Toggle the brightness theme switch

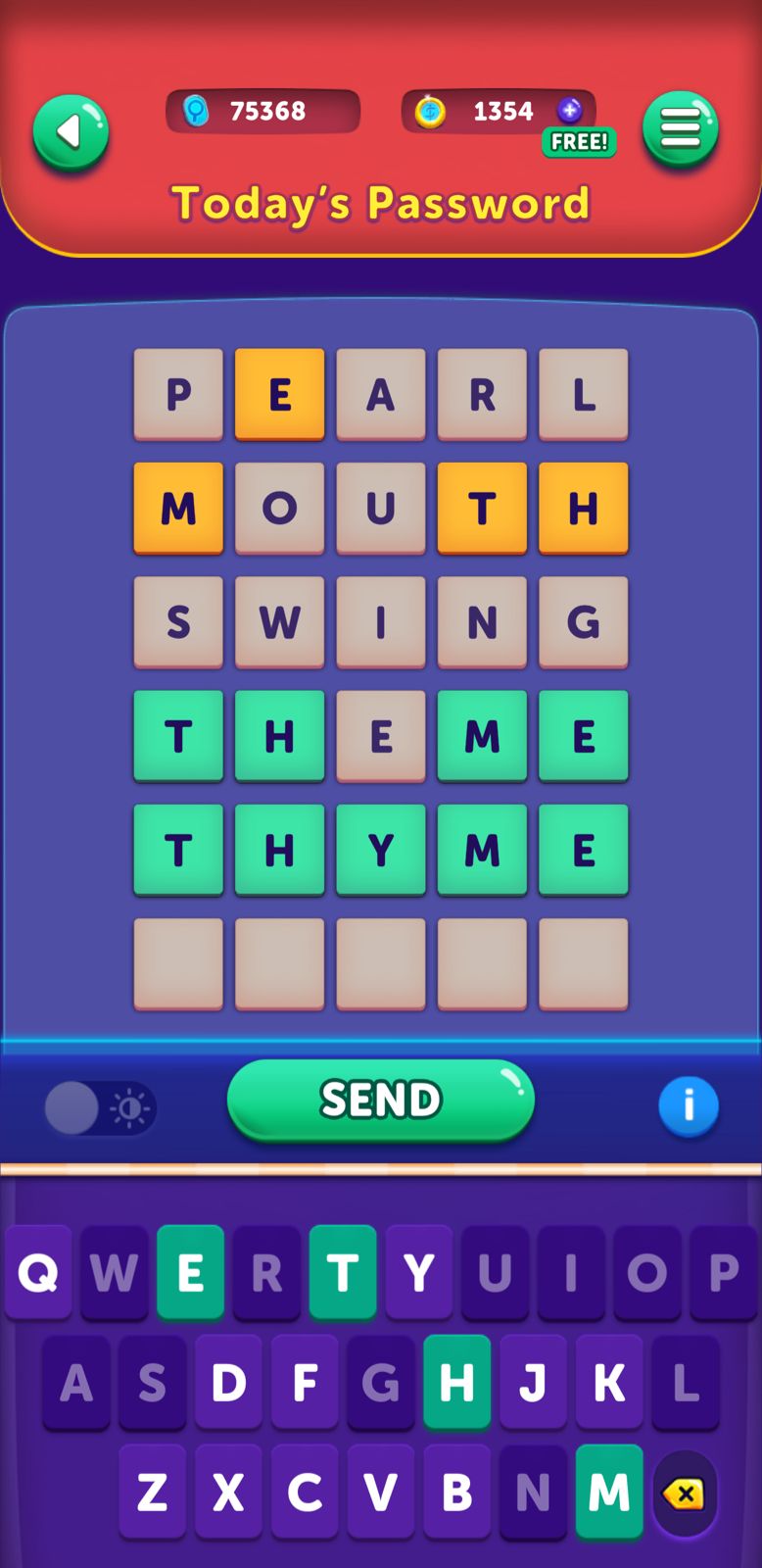(100, 1108)
